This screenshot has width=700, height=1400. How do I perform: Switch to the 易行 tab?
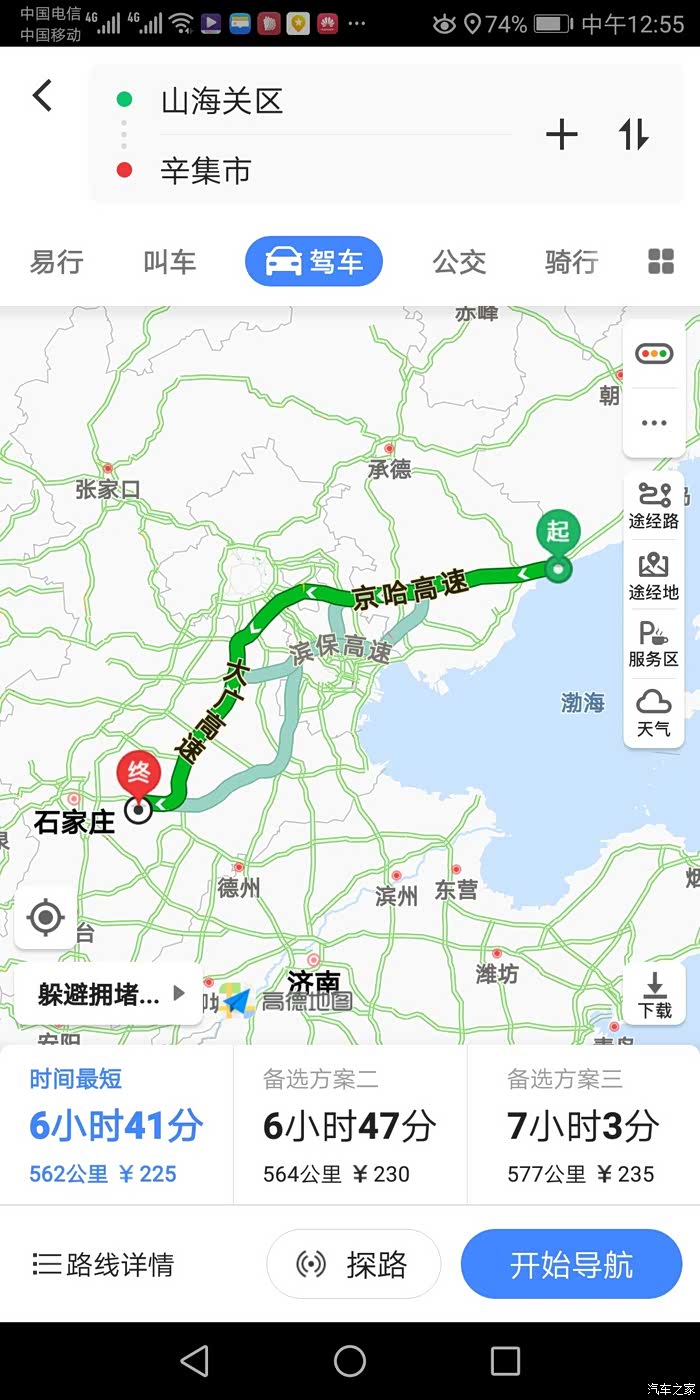56,262
